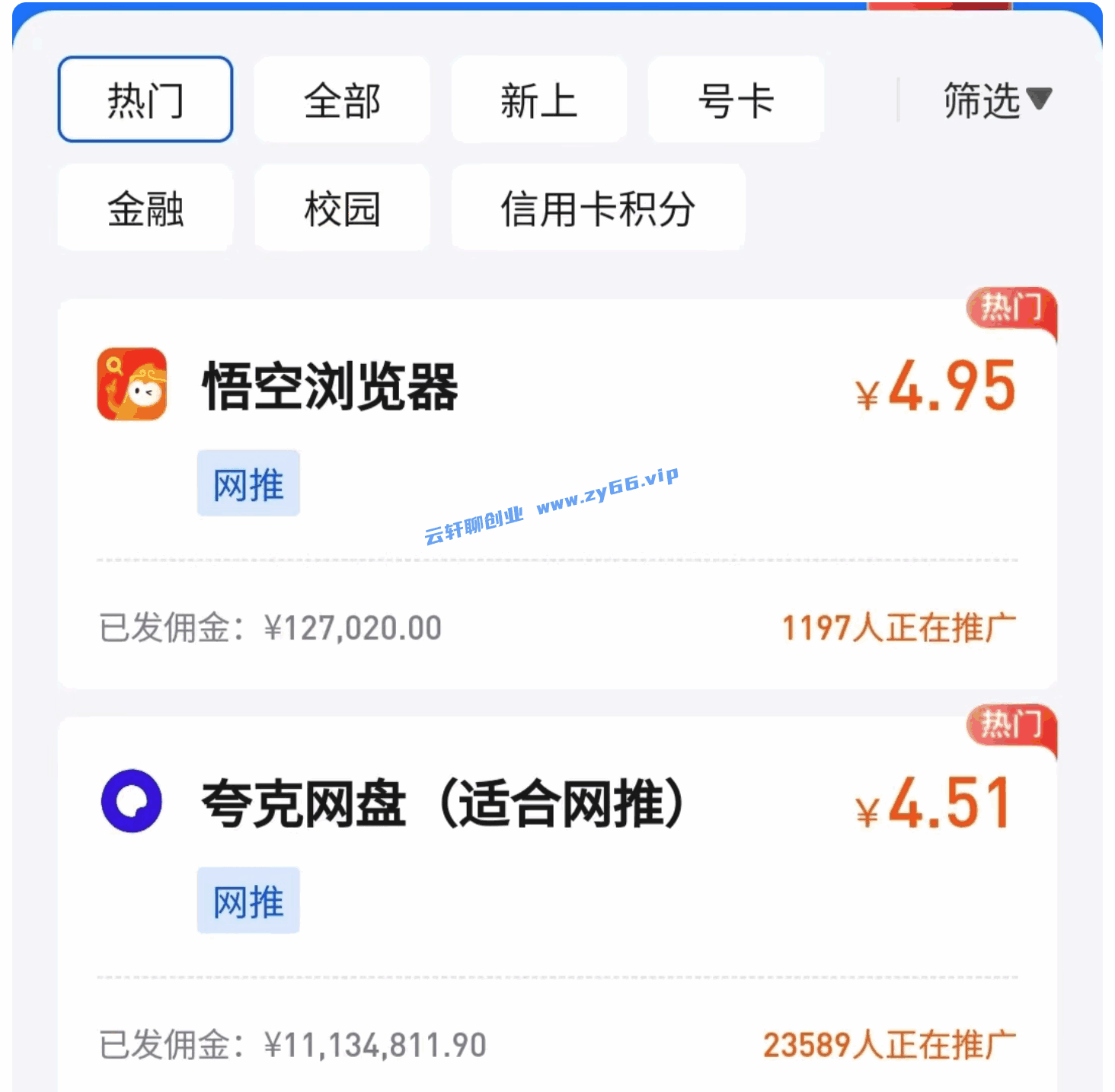This screenshot has height=1092, width=1115.
Task: Switch to the 全部 category
Action: coord(342,100)
